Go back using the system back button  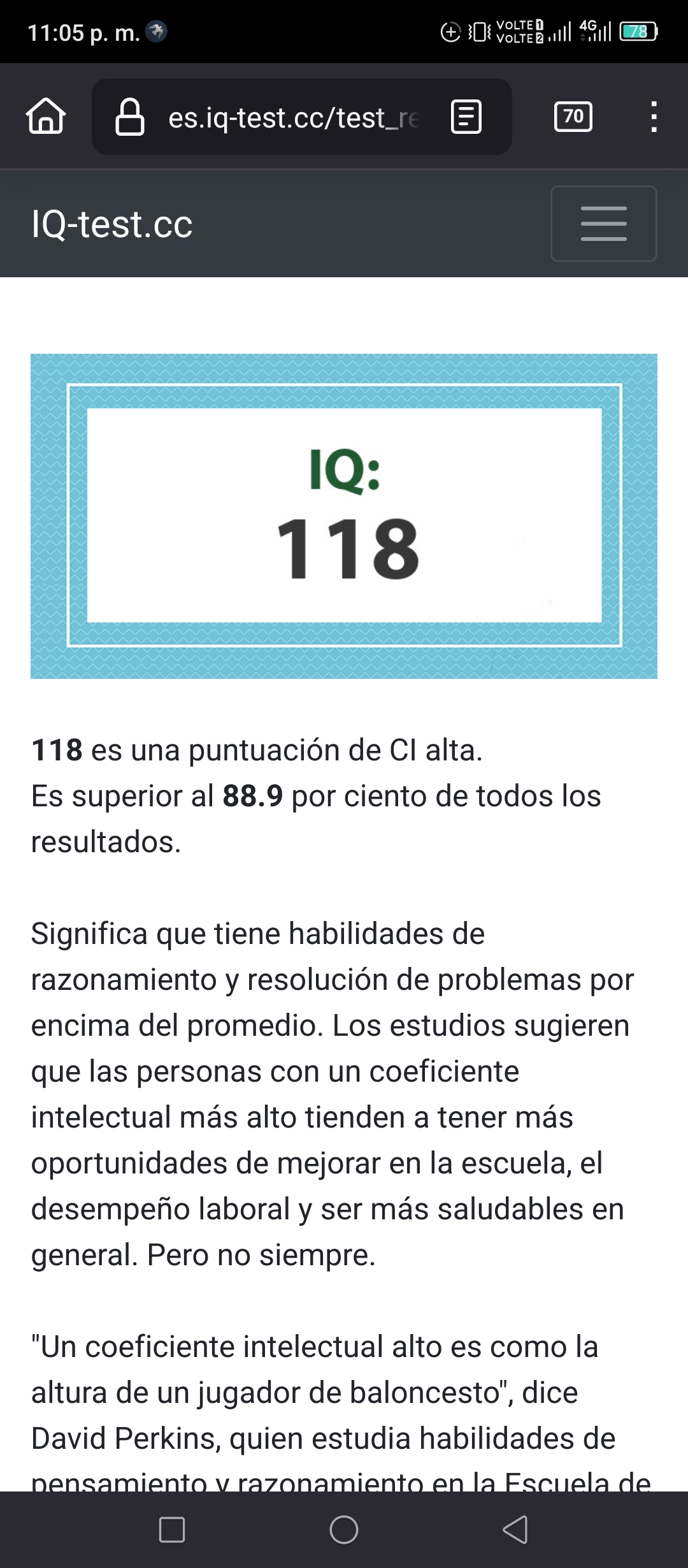(515, 1530)
